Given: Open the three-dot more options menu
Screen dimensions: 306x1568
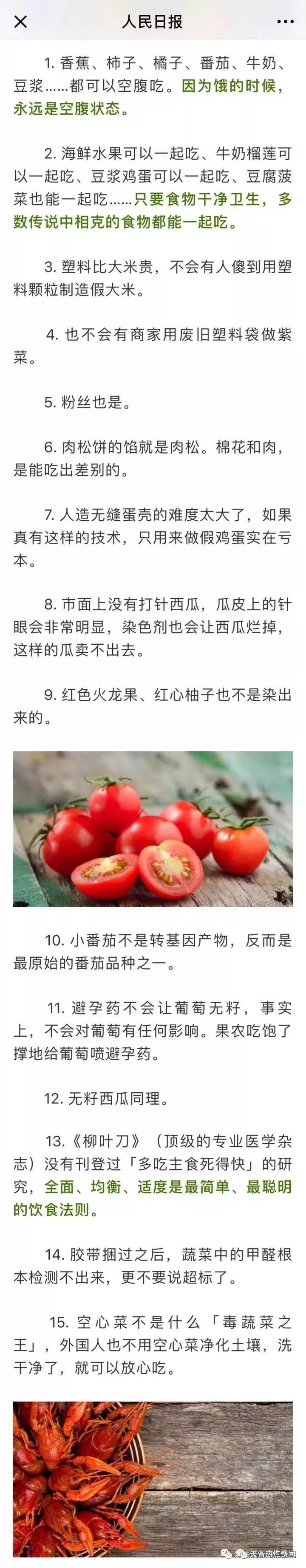Looking at the screenshot, I should [x=285, y=23].
